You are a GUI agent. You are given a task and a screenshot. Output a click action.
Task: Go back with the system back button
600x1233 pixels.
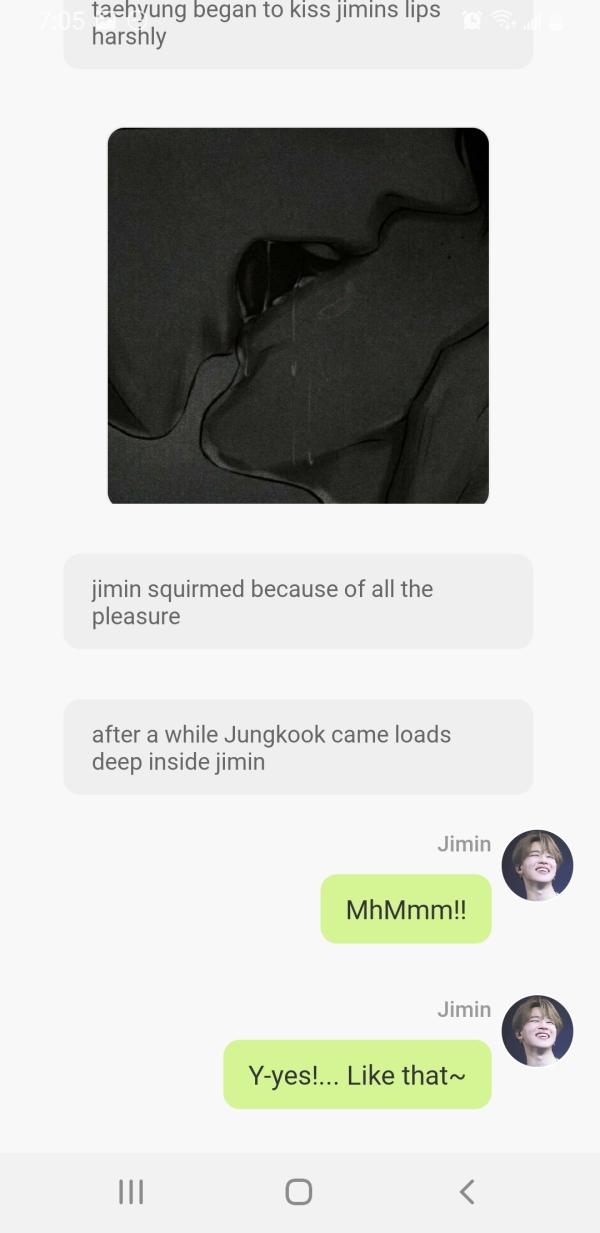[466, 1191]
